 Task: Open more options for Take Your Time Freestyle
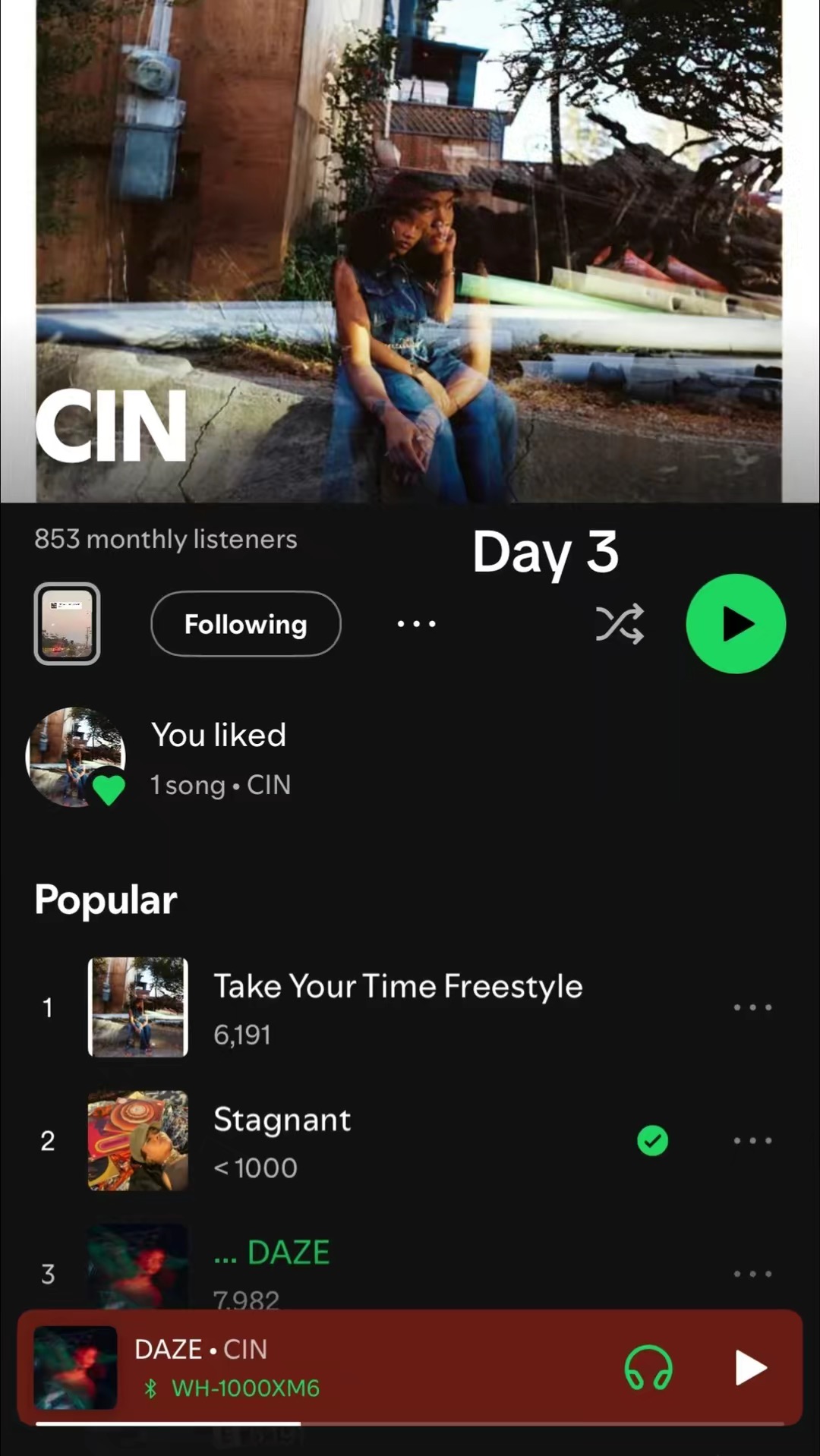pyautogui.click(x=752, y=1007)
